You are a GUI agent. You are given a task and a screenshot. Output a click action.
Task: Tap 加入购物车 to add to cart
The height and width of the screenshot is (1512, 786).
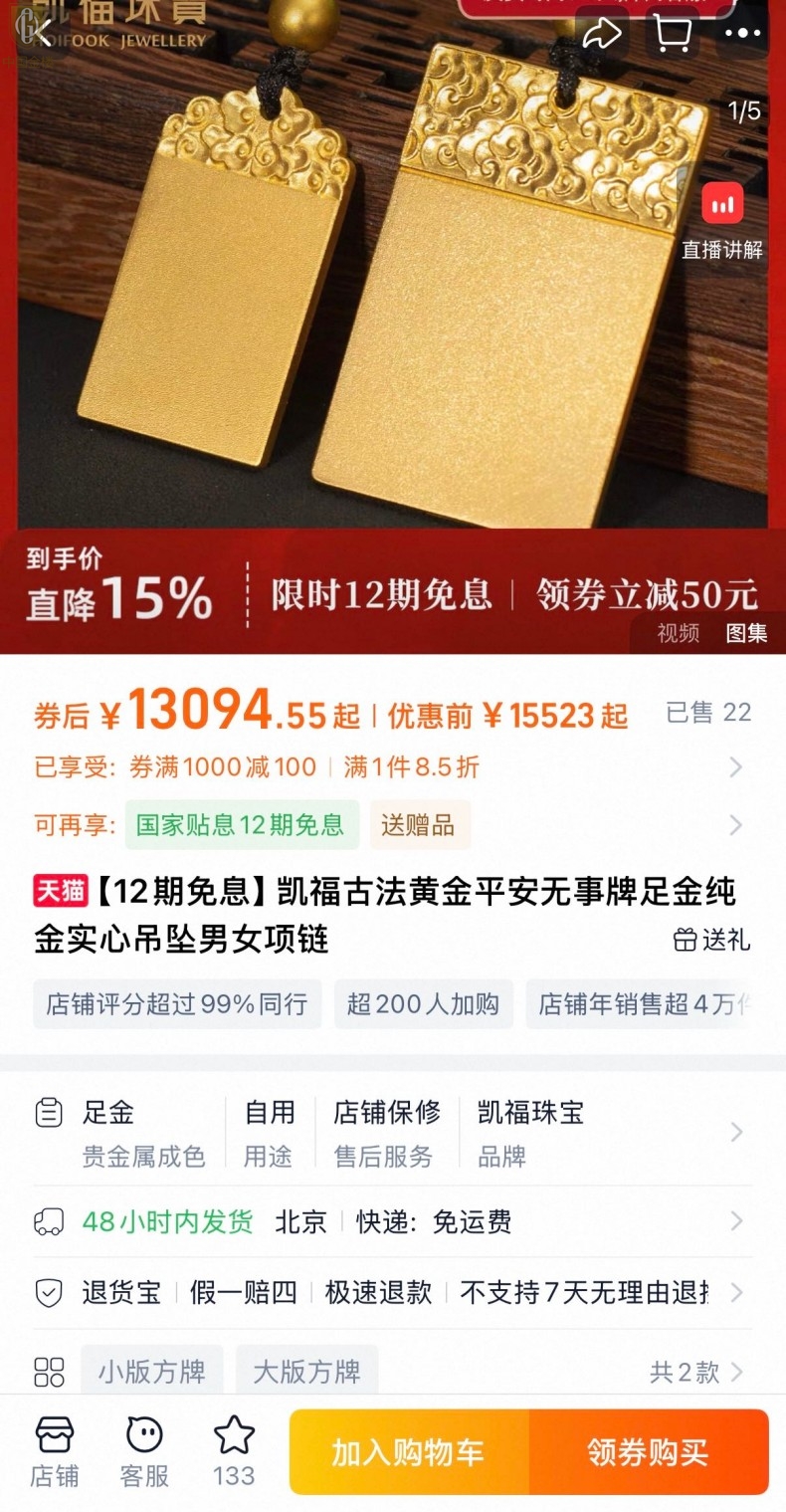(408, 1452)
